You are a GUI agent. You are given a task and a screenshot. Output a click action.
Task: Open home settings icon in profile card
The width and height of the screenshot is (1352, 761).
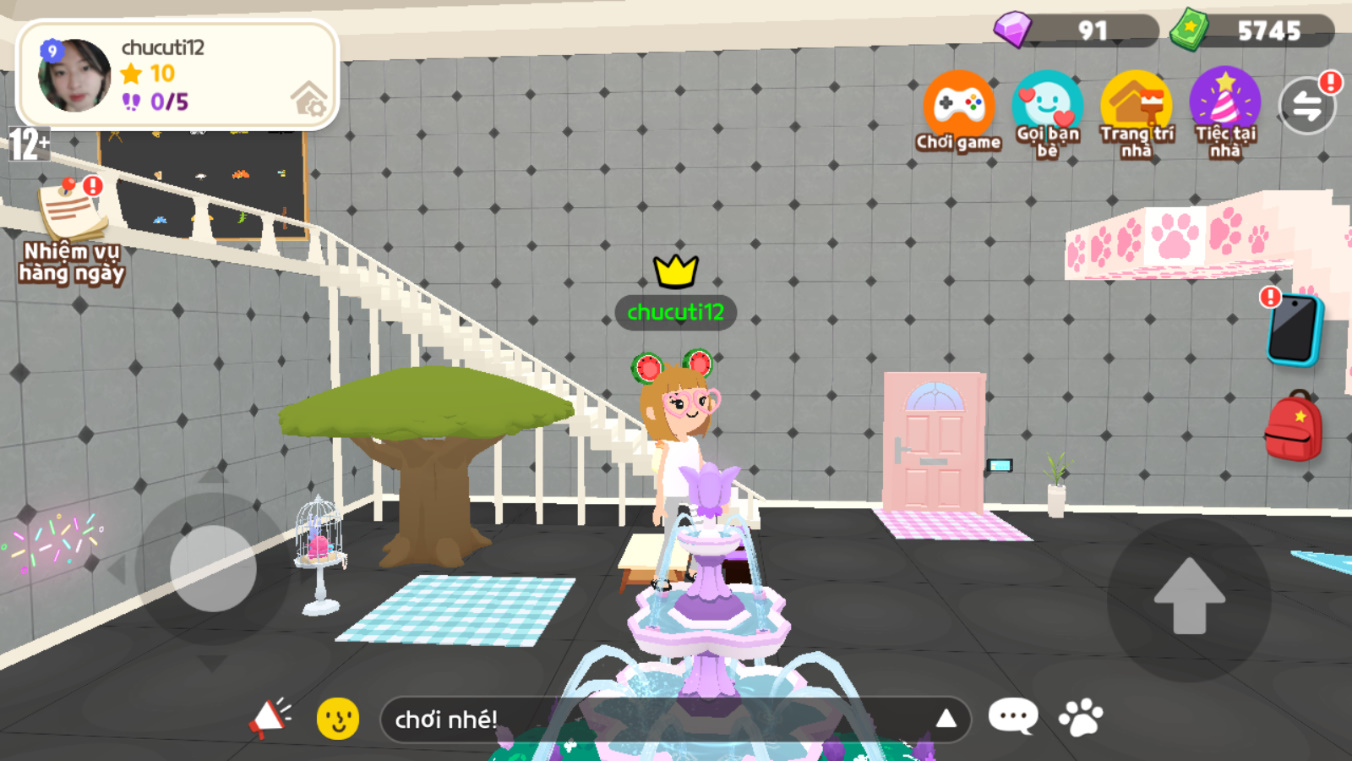tap(309, 99)
